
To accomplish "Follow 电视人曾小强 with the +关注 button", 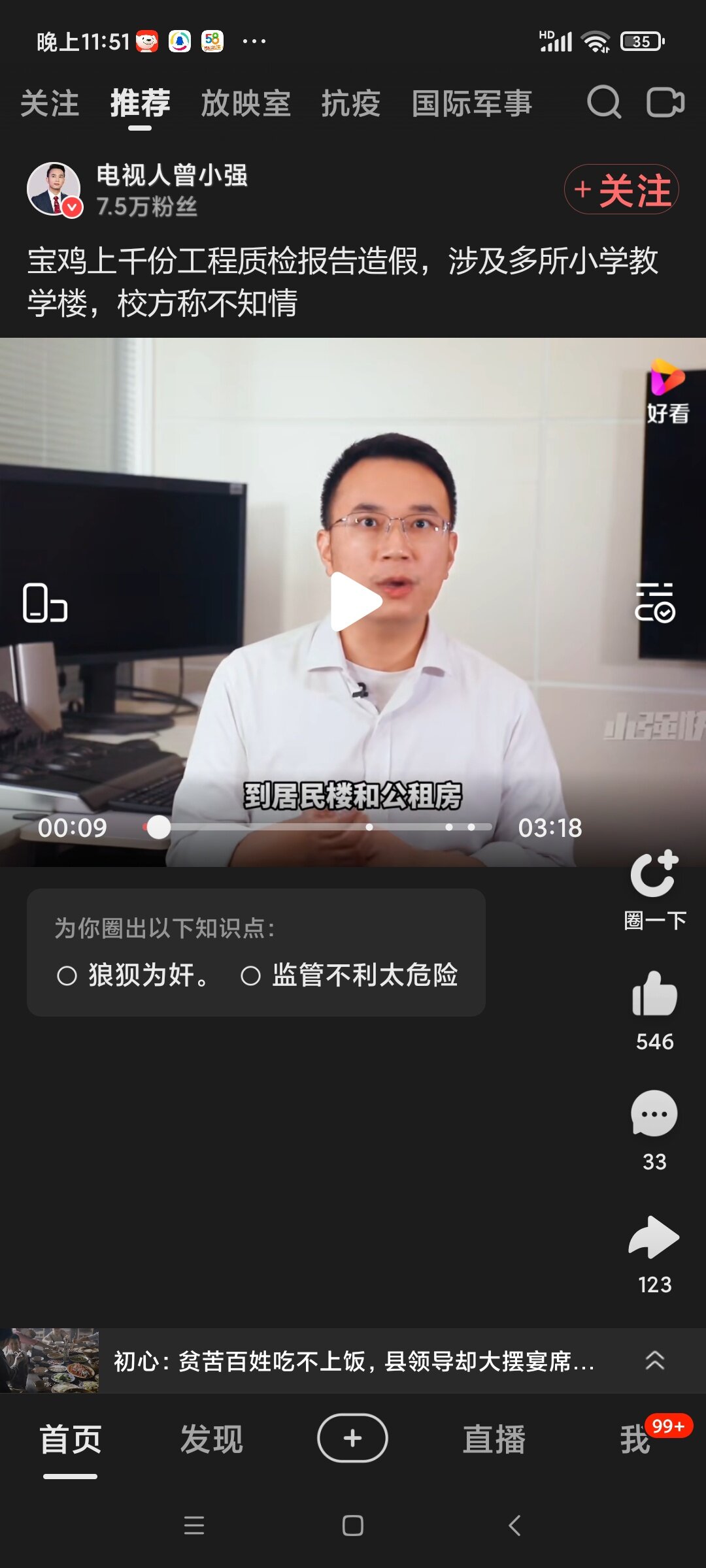I will click(621, 189).
